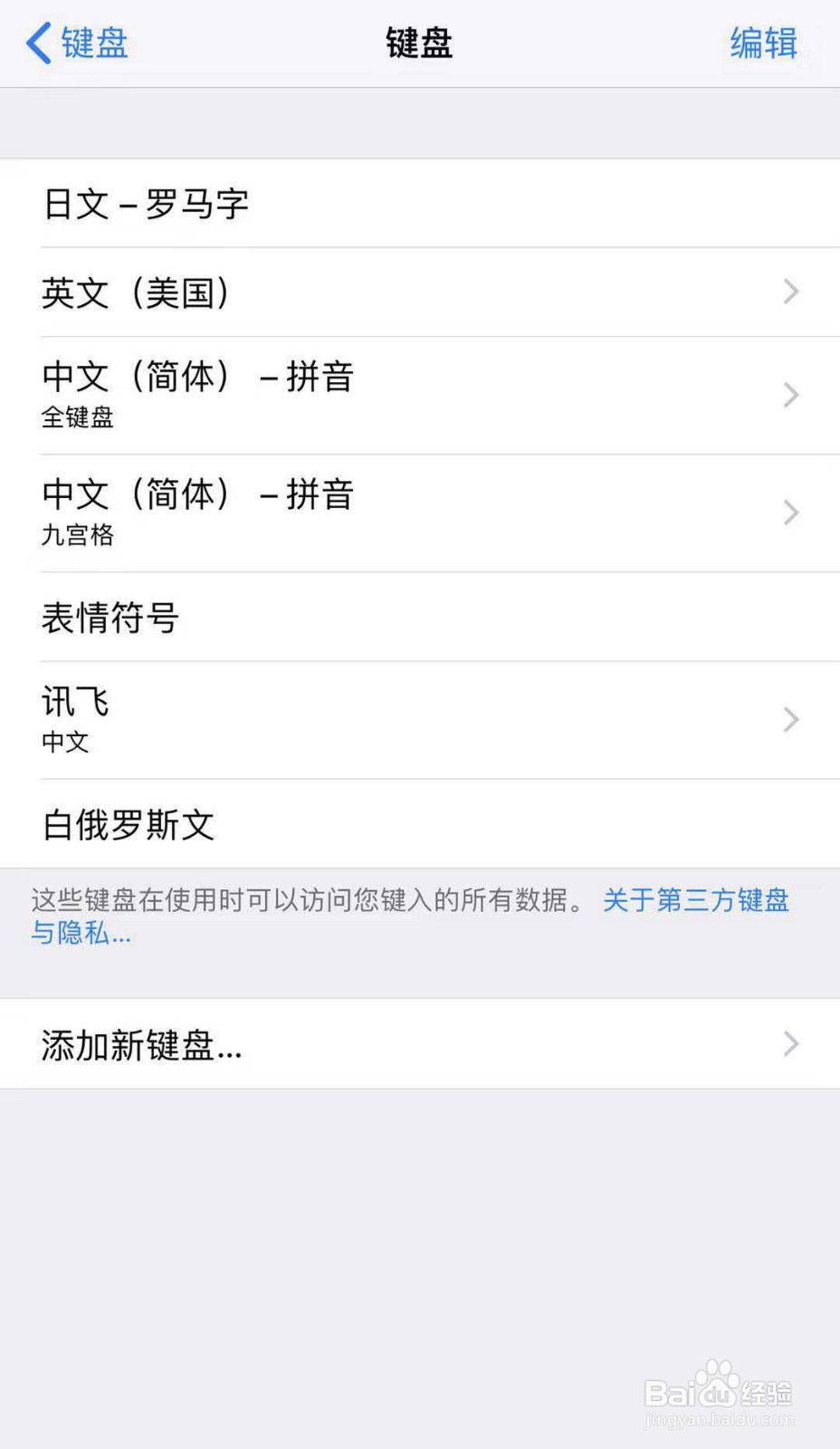Expand the 中文（简体）– 拼音 九宫格 chevron

coord(791,513)
